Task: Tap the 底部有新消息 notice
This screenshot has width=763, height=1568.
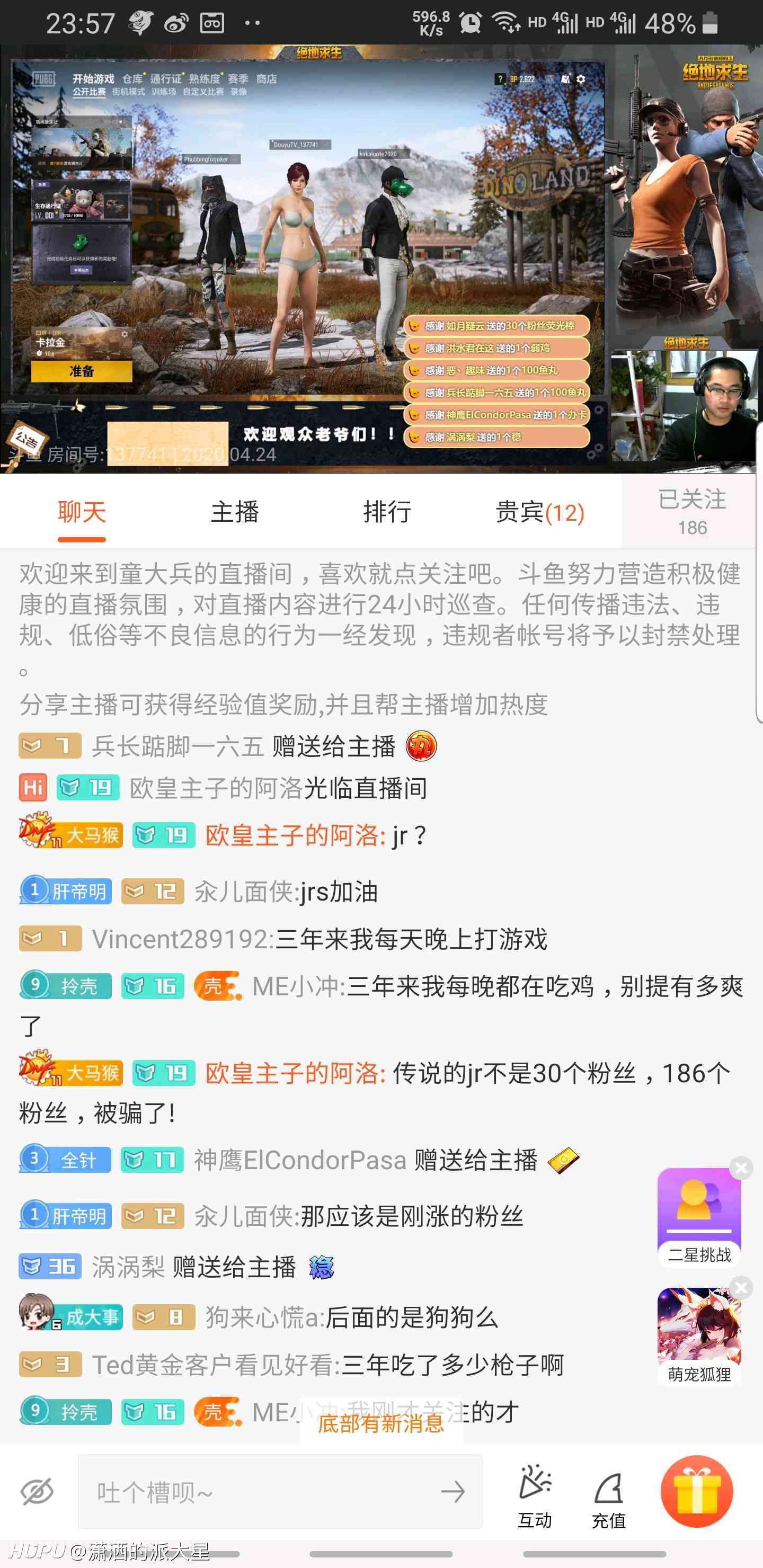Action: tap(381, 1424)
